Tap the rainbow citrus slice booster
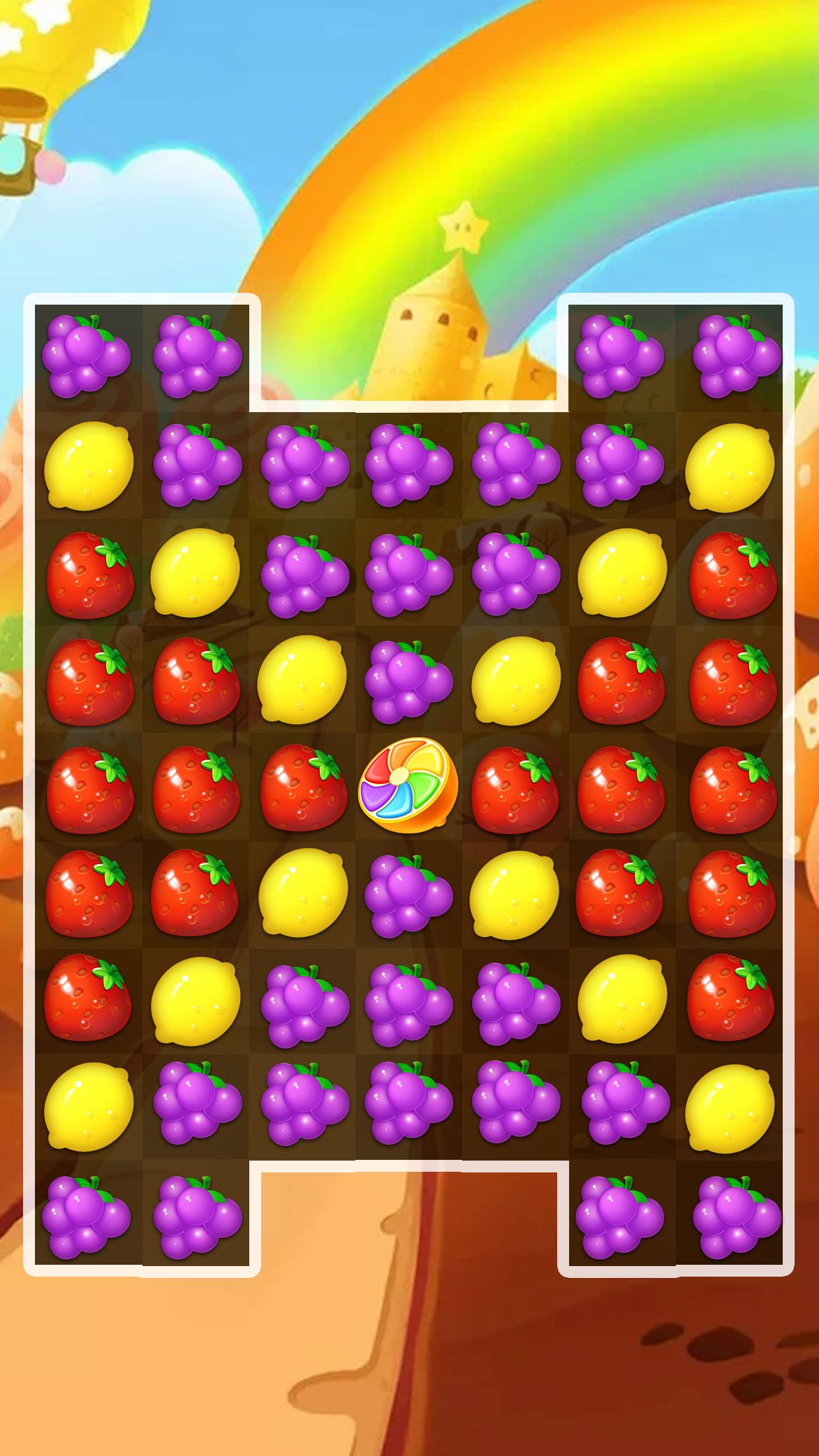 tap(408, 785)
